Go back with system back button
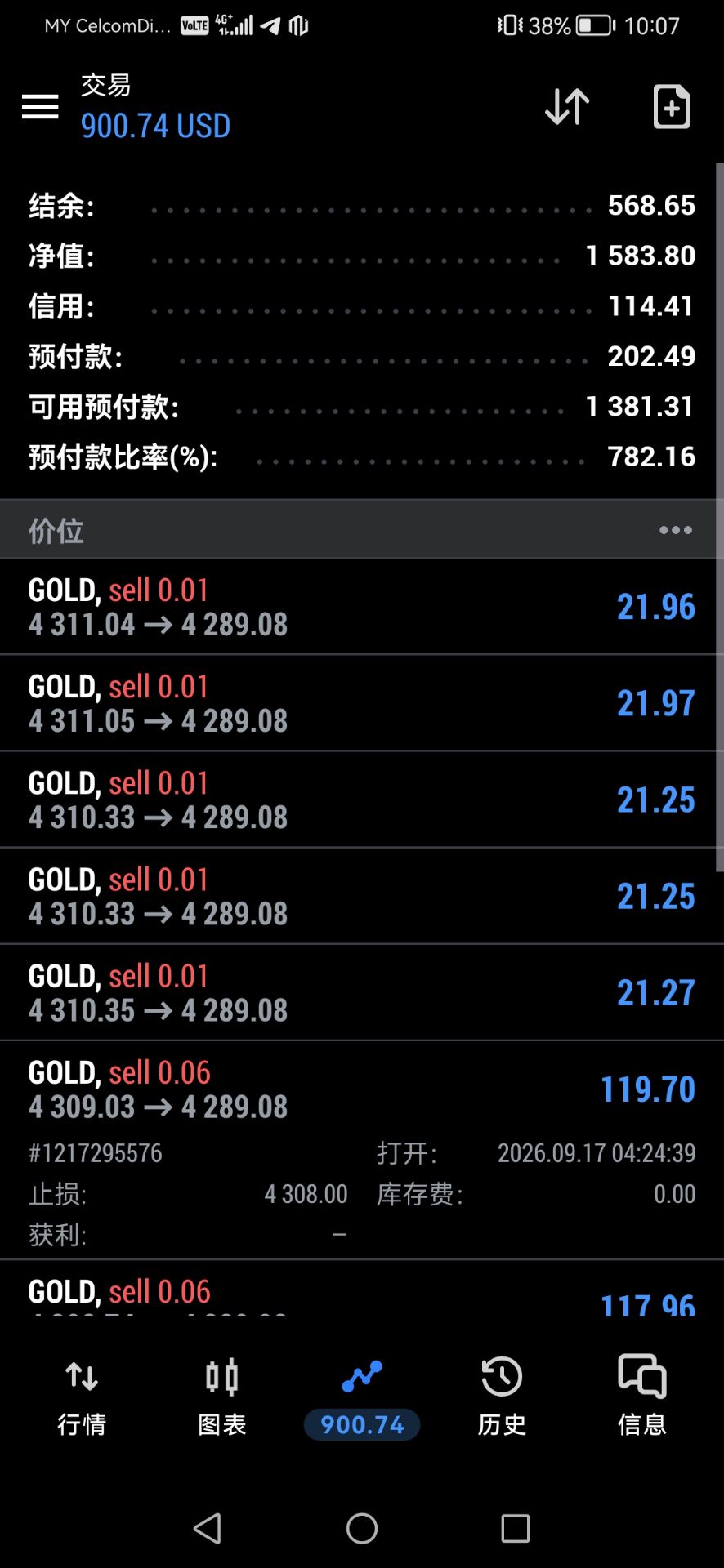Screen dimensions: 724x1568 [208, 1528]
